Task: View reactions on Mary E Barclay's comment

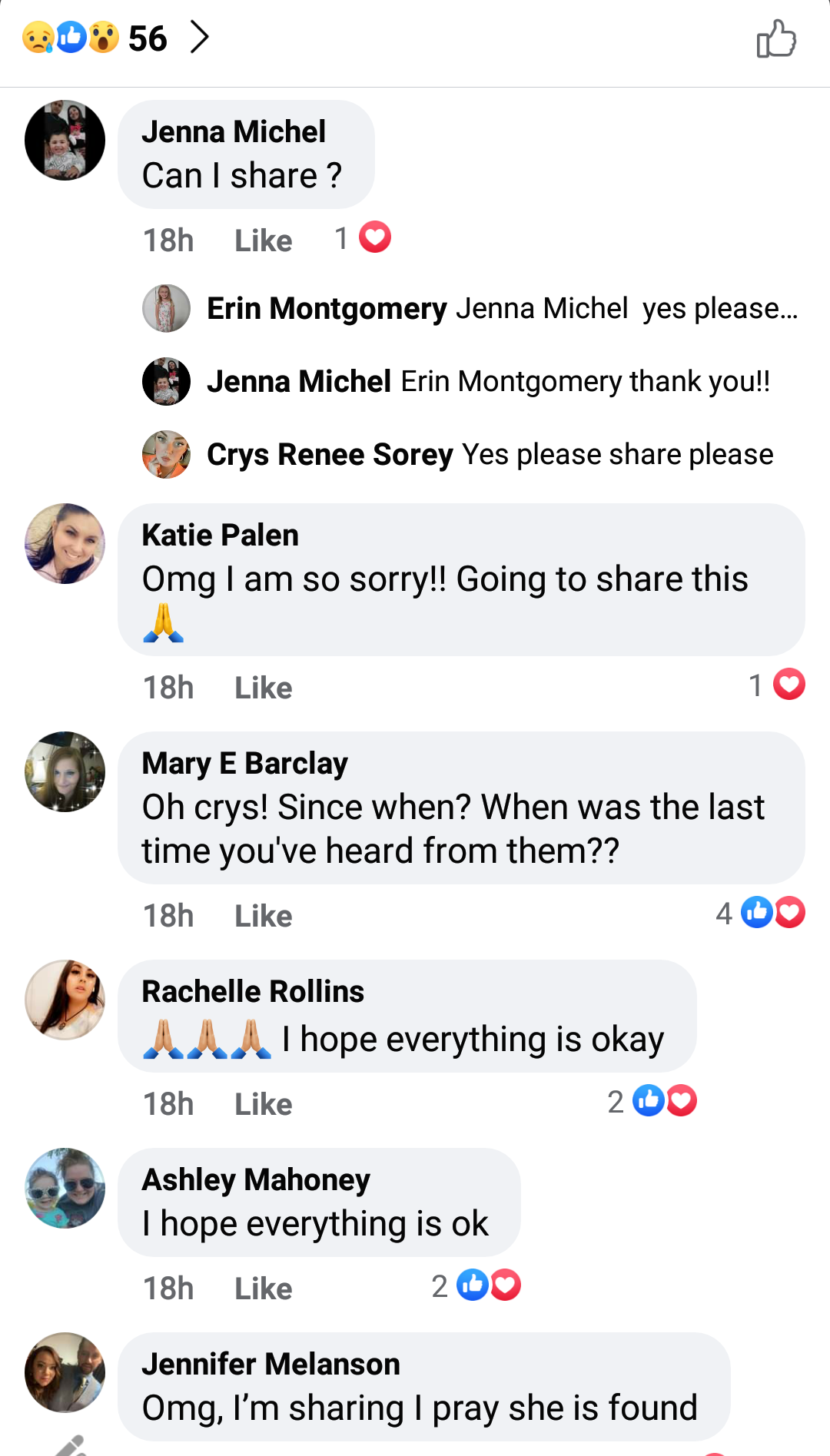Action: pos(761,913)
